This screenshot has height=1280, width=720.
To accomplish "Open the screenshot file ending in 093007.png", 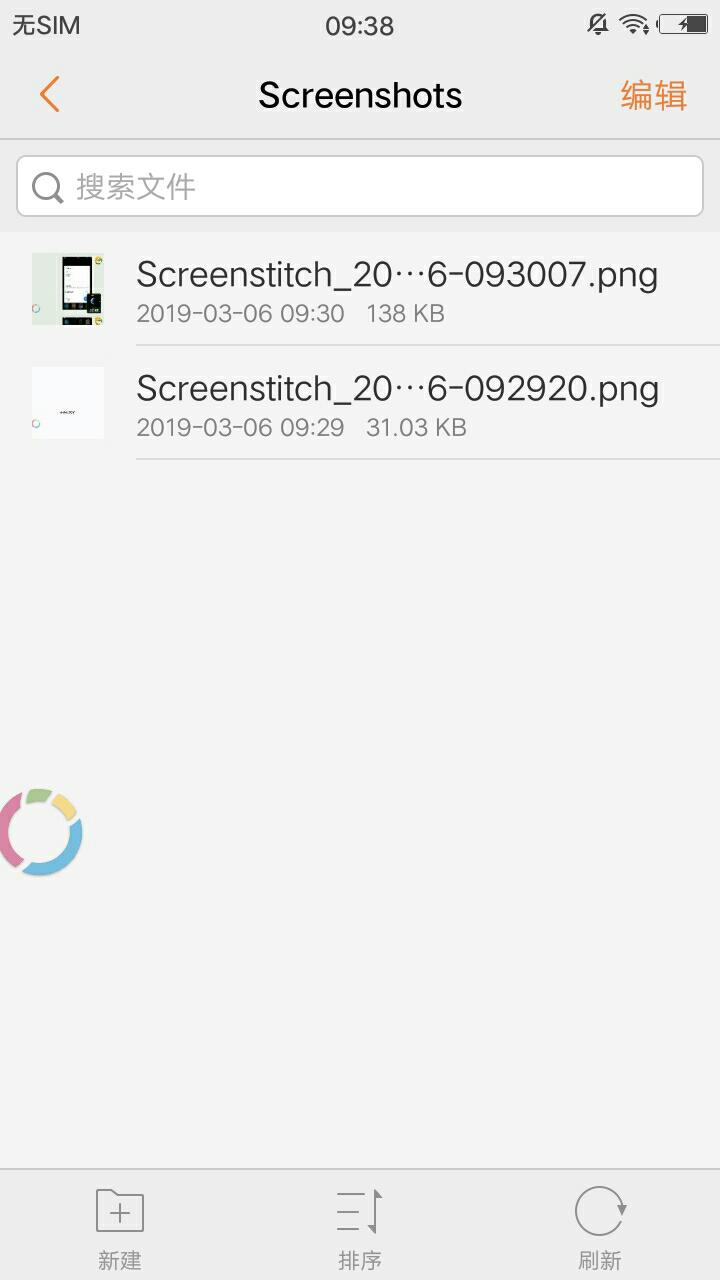I will coord(360,289).
